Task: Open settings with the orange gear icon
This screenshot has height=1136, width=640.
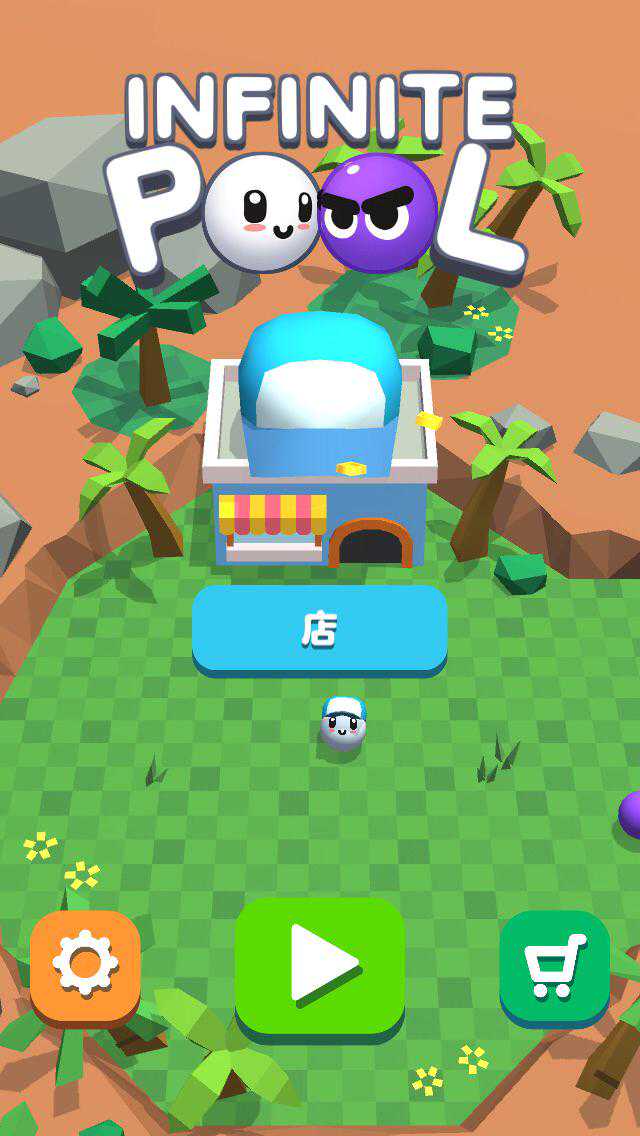Action: click(85, 965)
